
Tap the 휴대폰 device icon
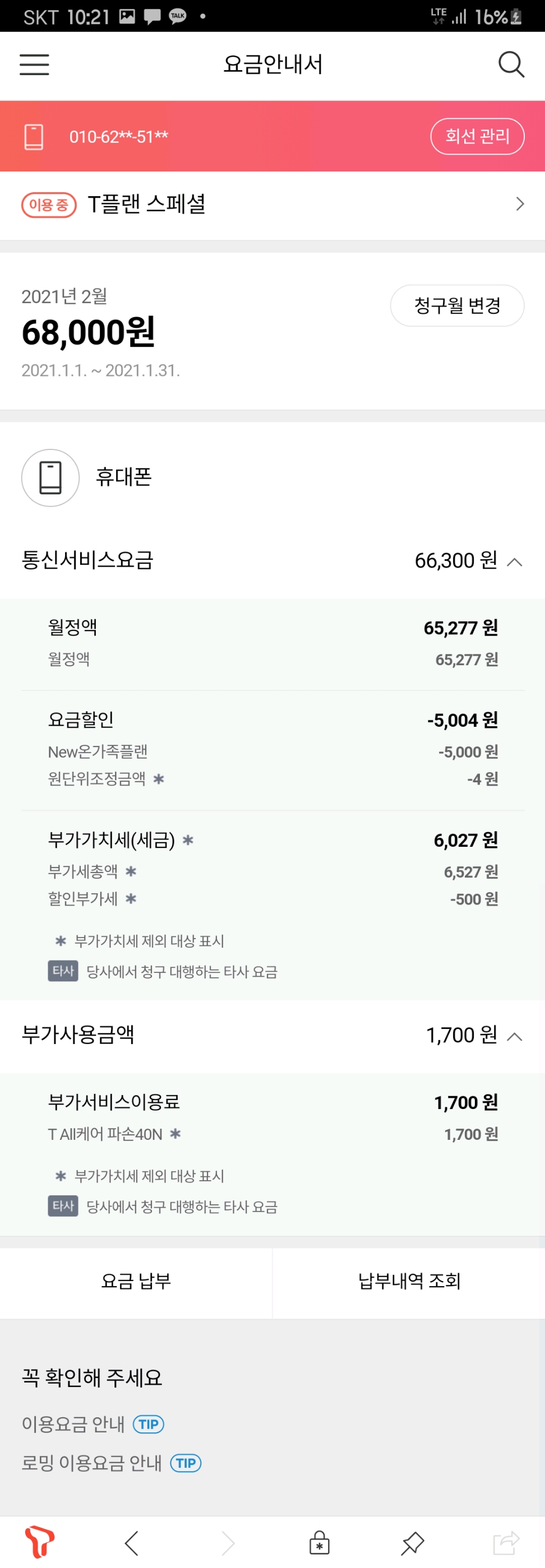[x=50, y=479]
